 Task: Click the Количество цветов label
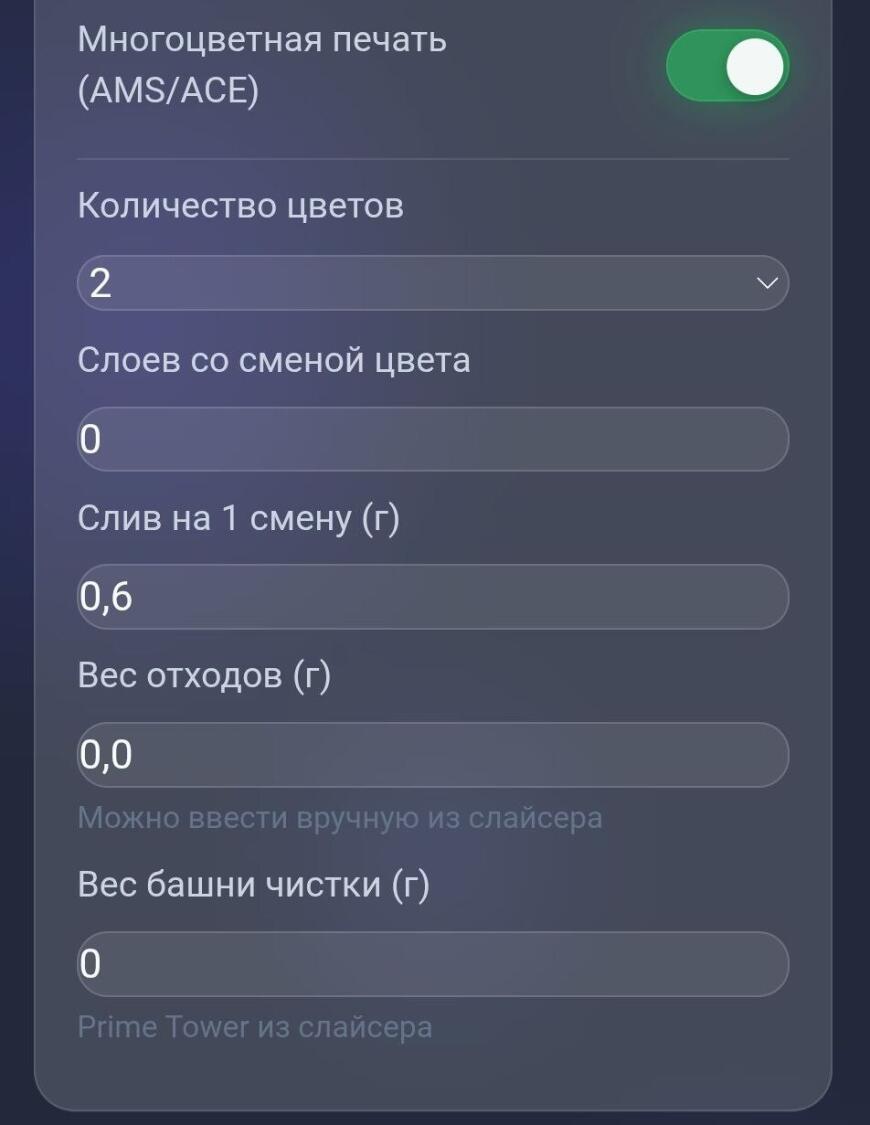[x=240, y=207]
